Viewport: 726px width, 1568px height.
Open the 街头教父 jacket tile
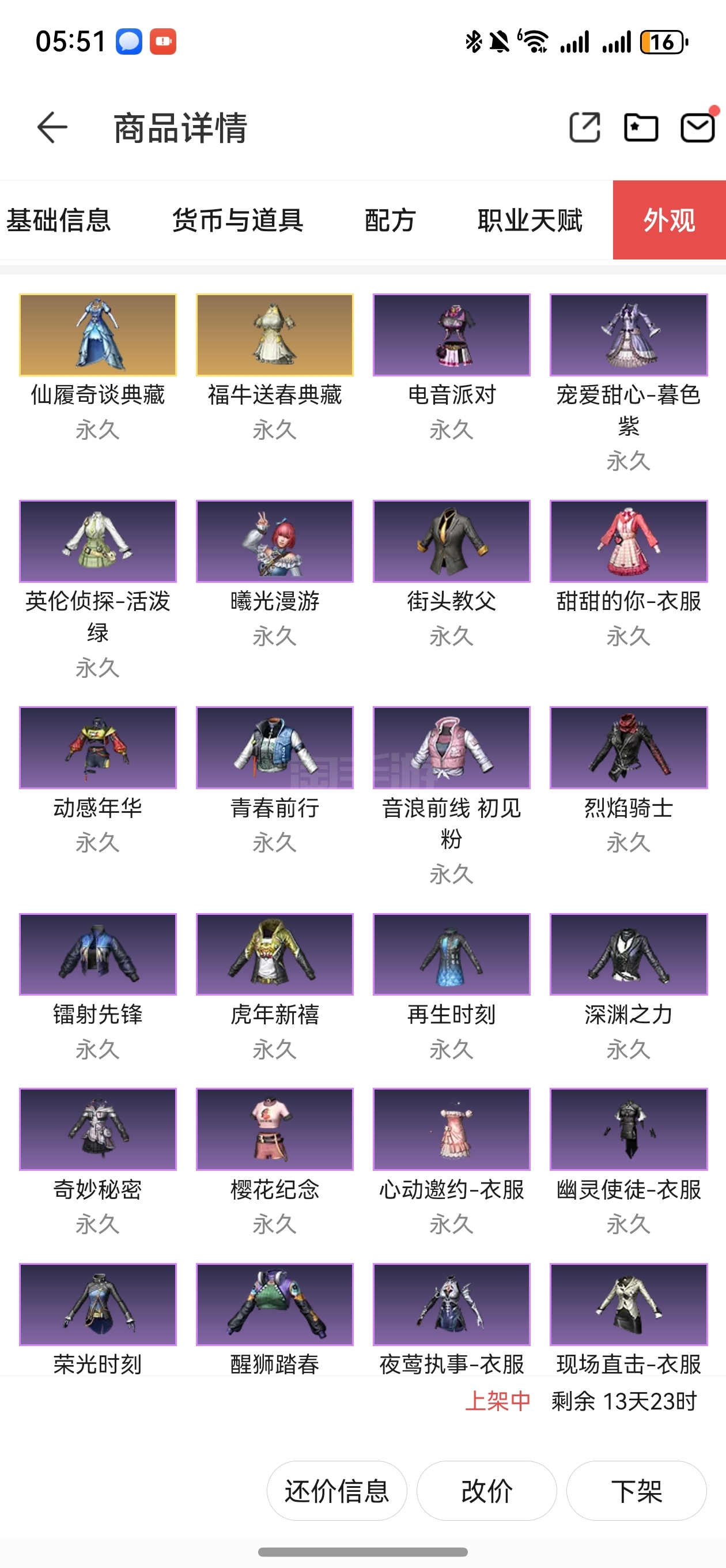coord(452,541)
